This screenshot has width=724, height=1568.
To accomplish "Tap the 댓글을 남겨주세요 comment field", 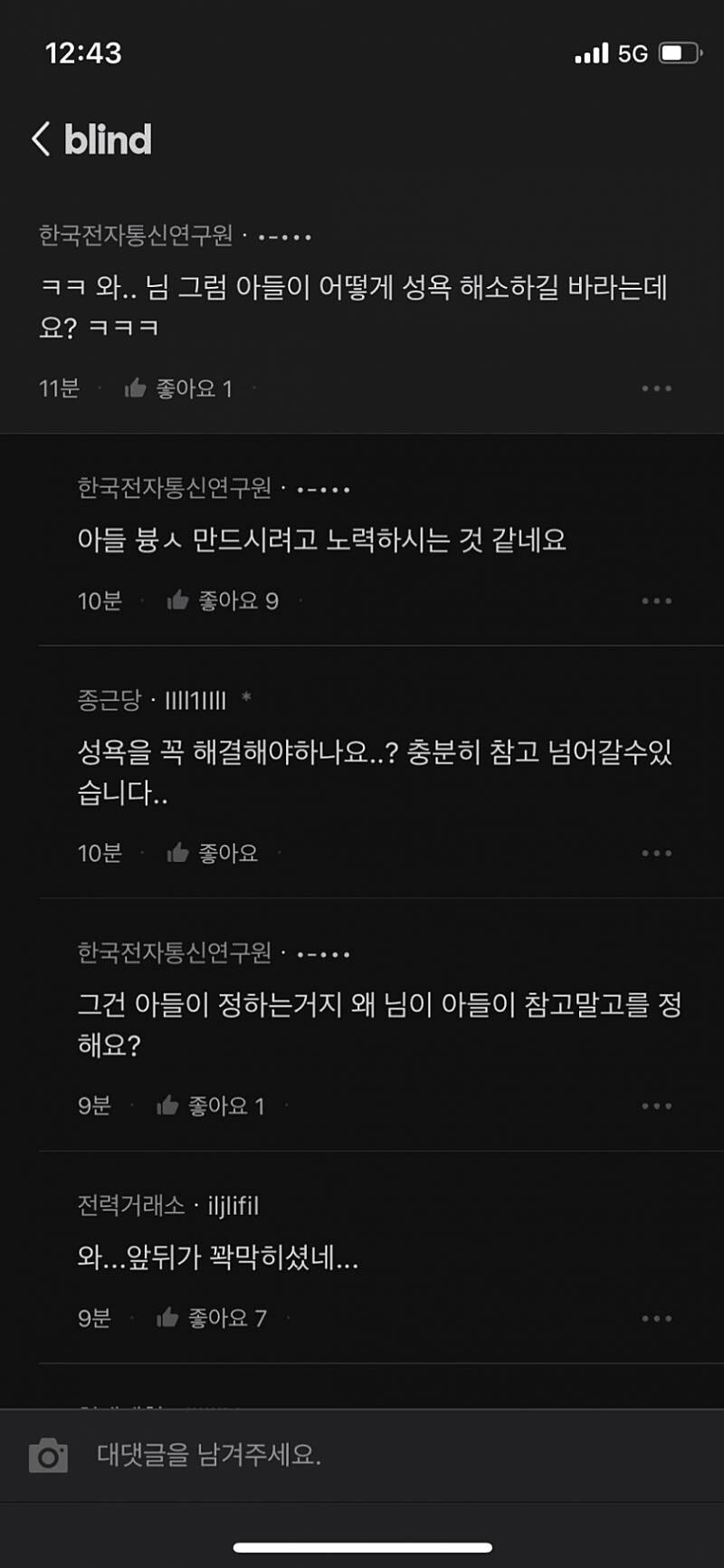I will (x=362, y=1456).
